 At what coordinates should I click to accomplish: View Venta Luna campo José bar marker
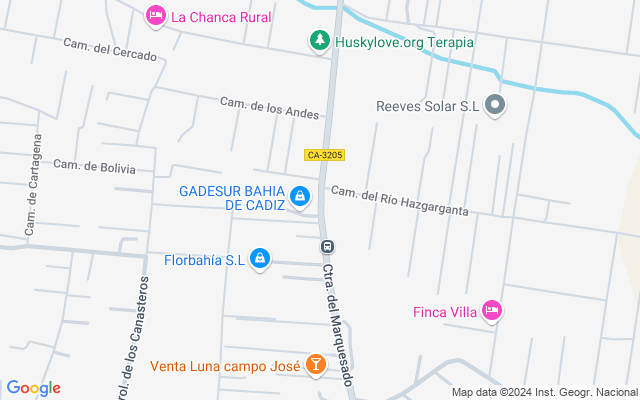(315, 366)
